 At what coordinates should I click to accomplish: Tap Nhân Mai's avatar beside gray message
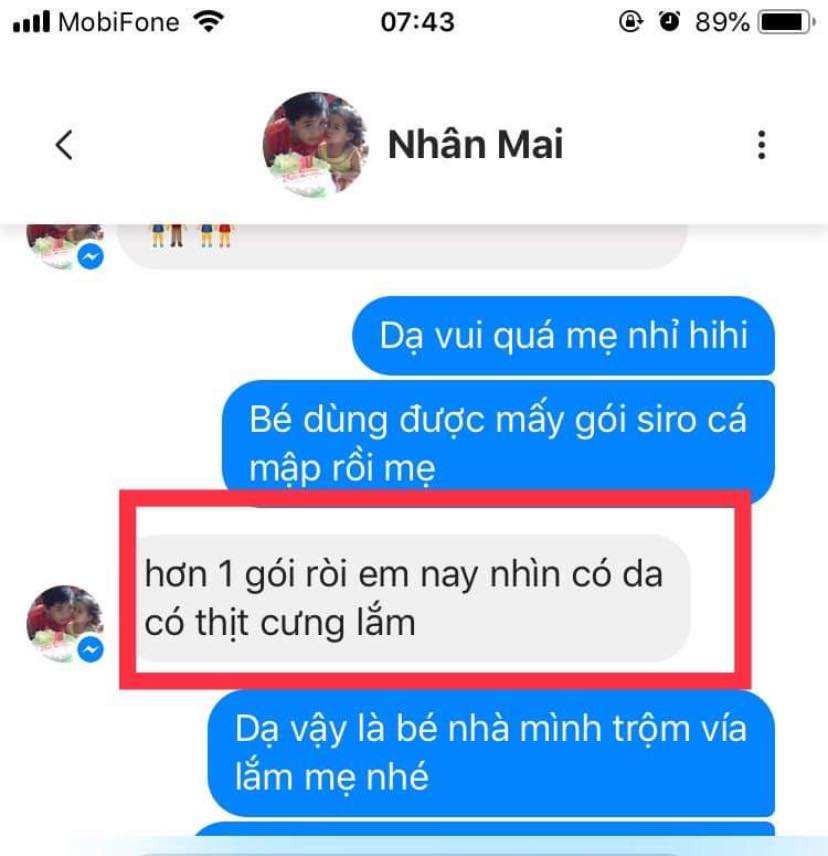63,623
